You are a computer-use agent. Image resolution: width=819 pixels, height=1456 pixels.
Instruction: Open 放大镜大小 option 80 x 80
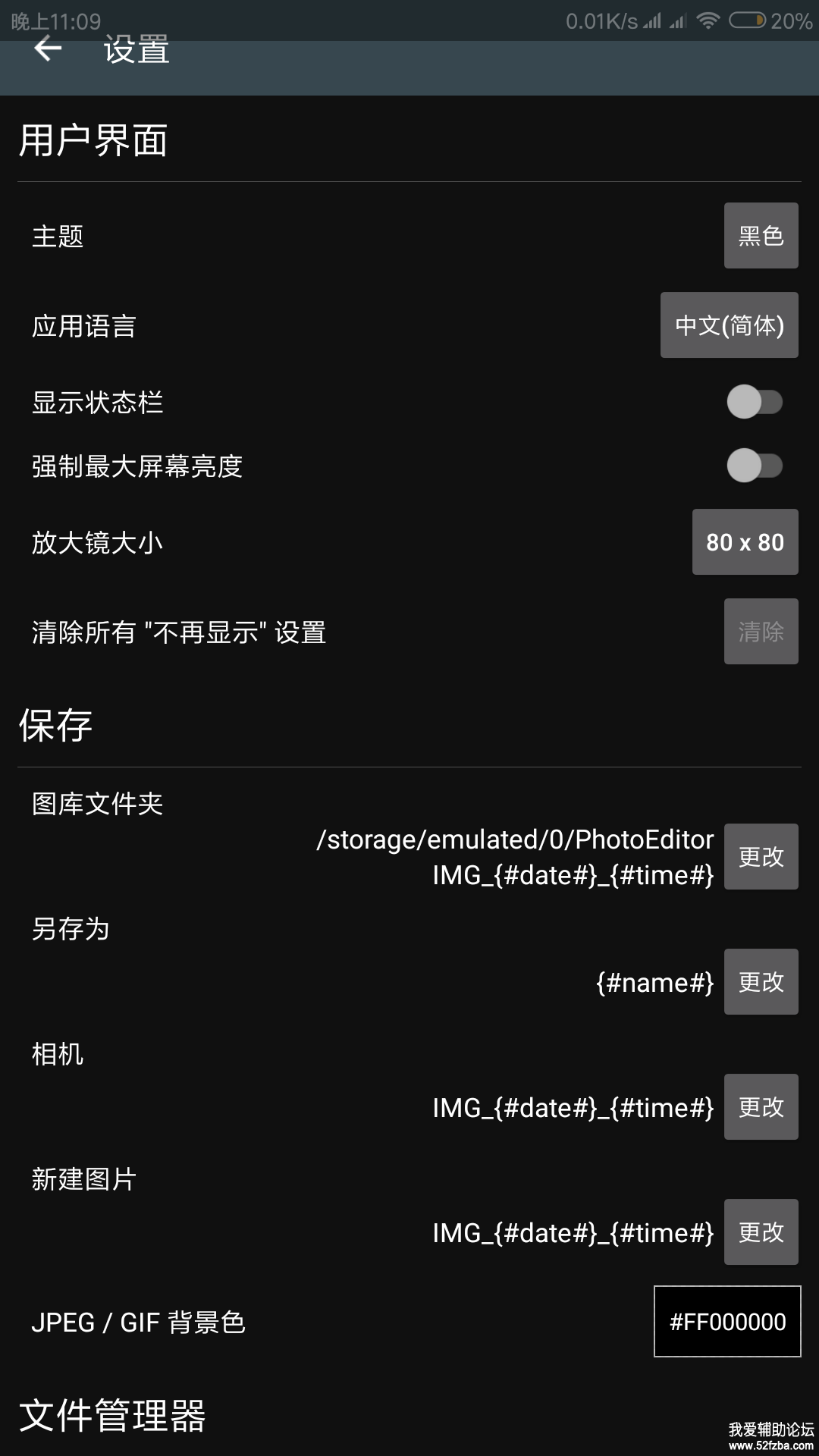(745, 542)
